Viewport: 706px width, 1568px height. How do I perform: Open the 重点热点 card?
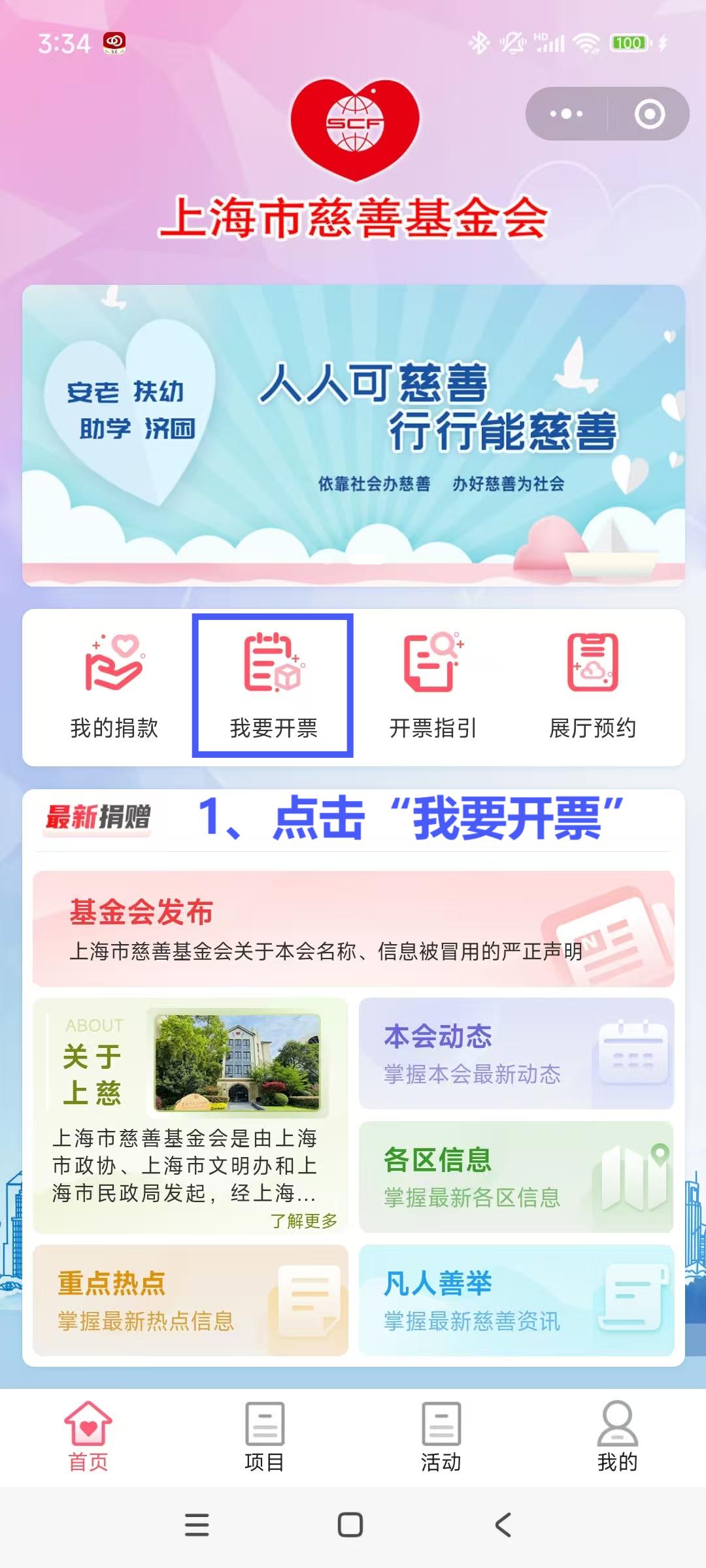tap(190, 1300)
